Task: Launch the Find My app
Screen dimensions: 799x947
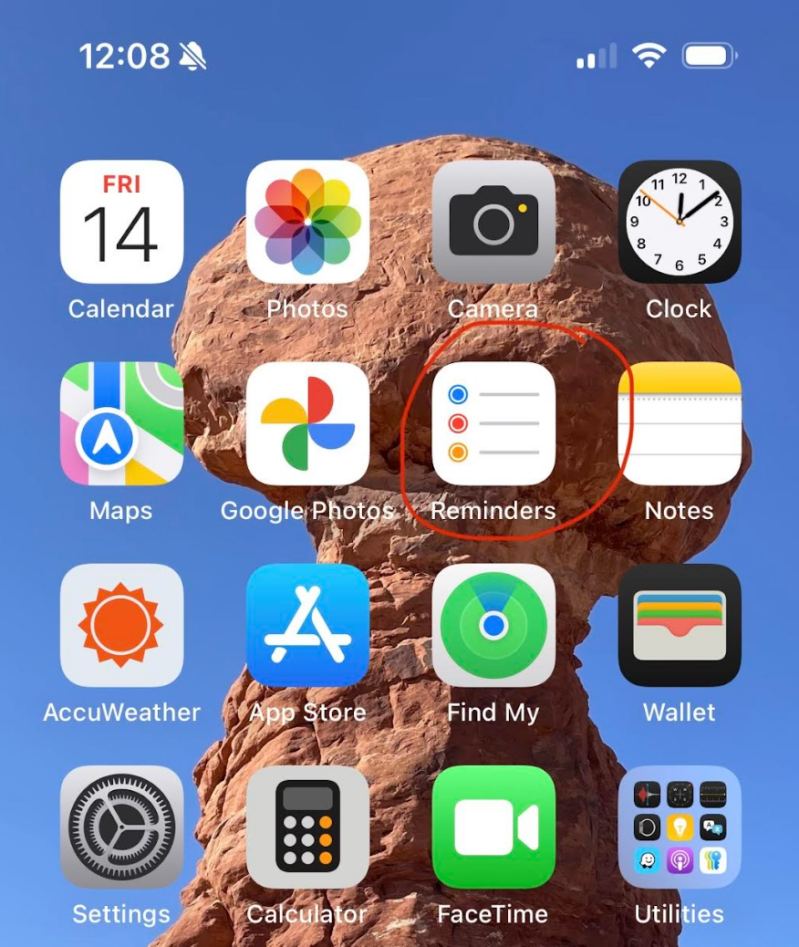Action: tap(493, 625)
